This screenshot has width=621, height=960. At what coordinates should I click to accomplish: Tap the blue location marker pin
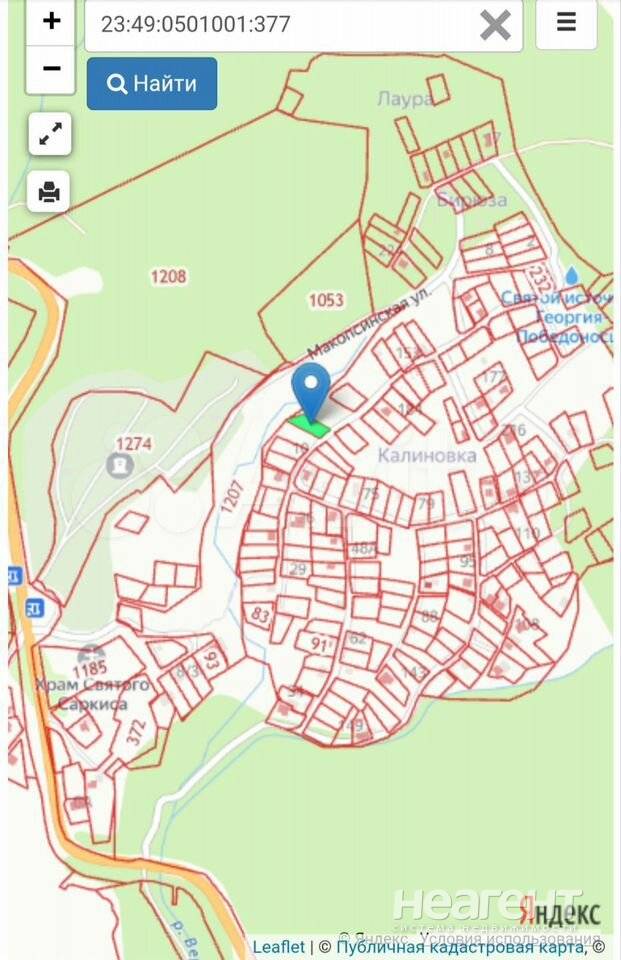tap(311, 390)
